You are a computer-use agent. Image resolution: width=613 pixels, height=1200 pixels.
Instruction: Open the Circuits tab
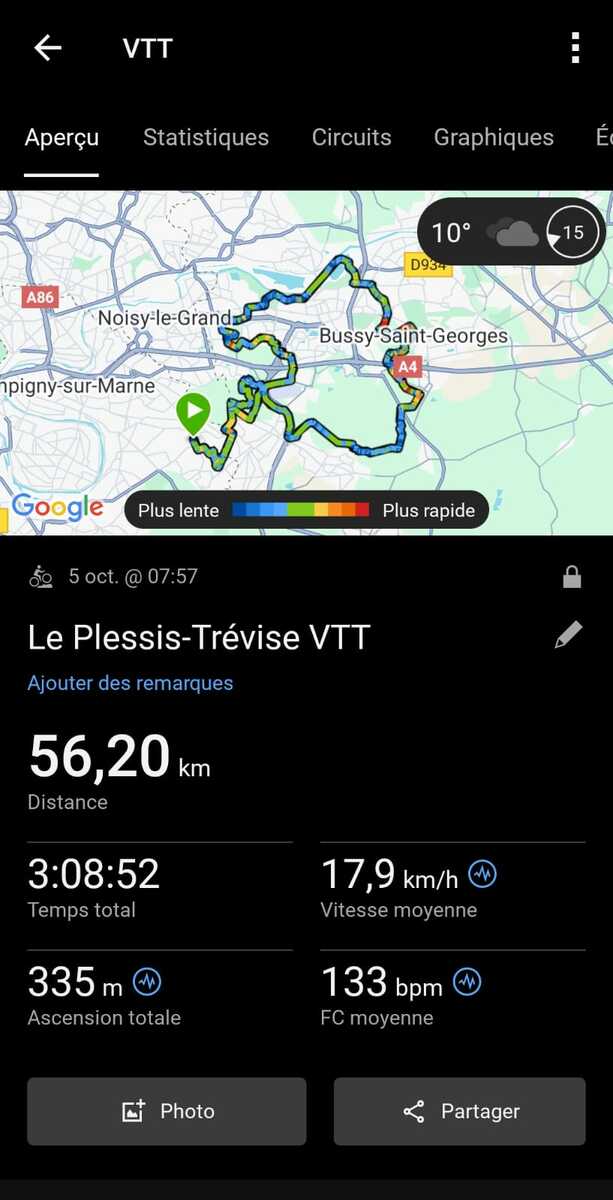point(351,138)
